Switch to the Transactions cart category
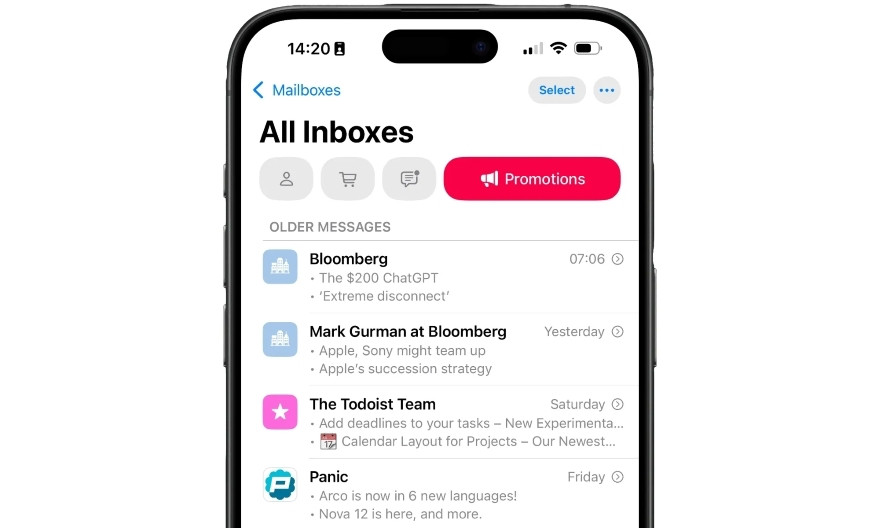The image size is (880, 528). point(348,179)
